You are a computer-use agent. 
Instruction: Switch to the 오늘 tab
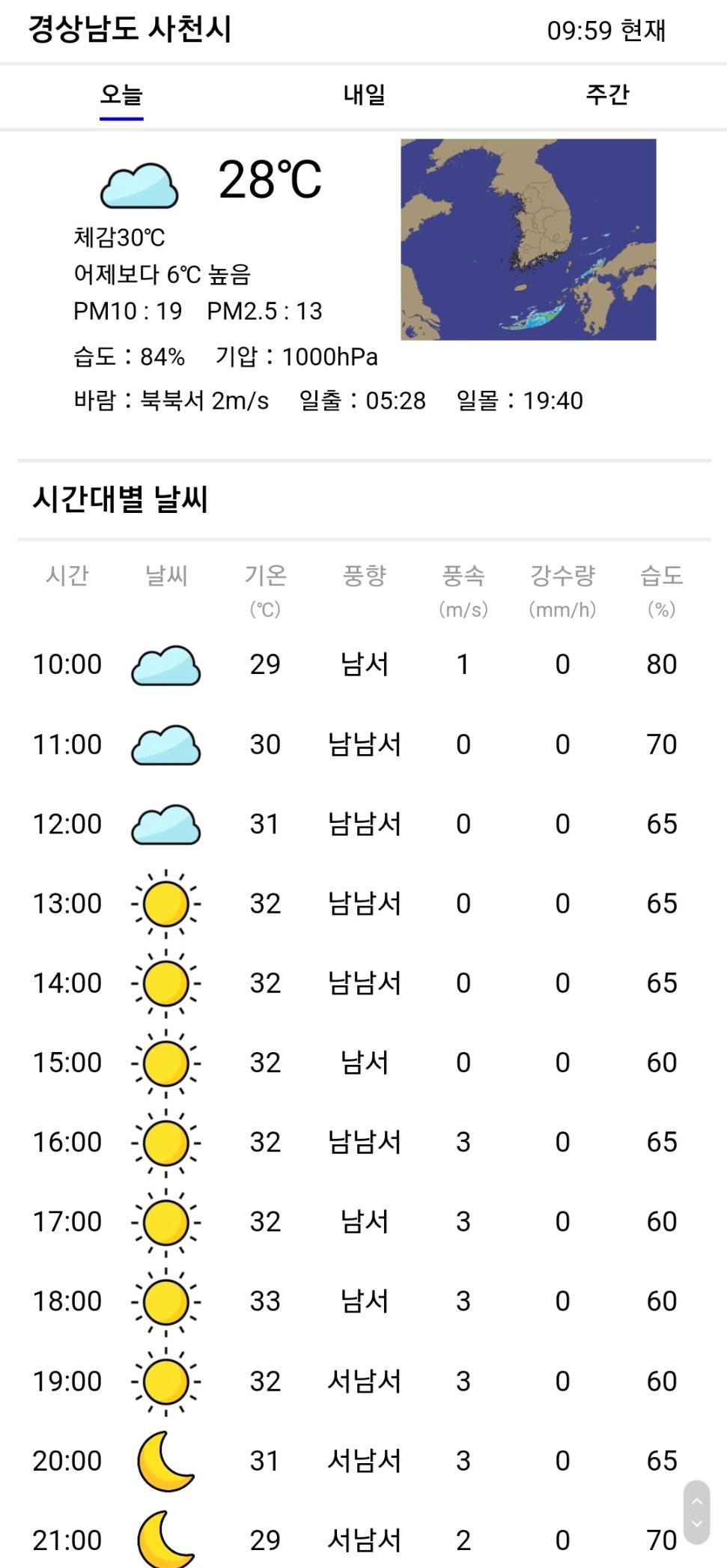[121, 96]
